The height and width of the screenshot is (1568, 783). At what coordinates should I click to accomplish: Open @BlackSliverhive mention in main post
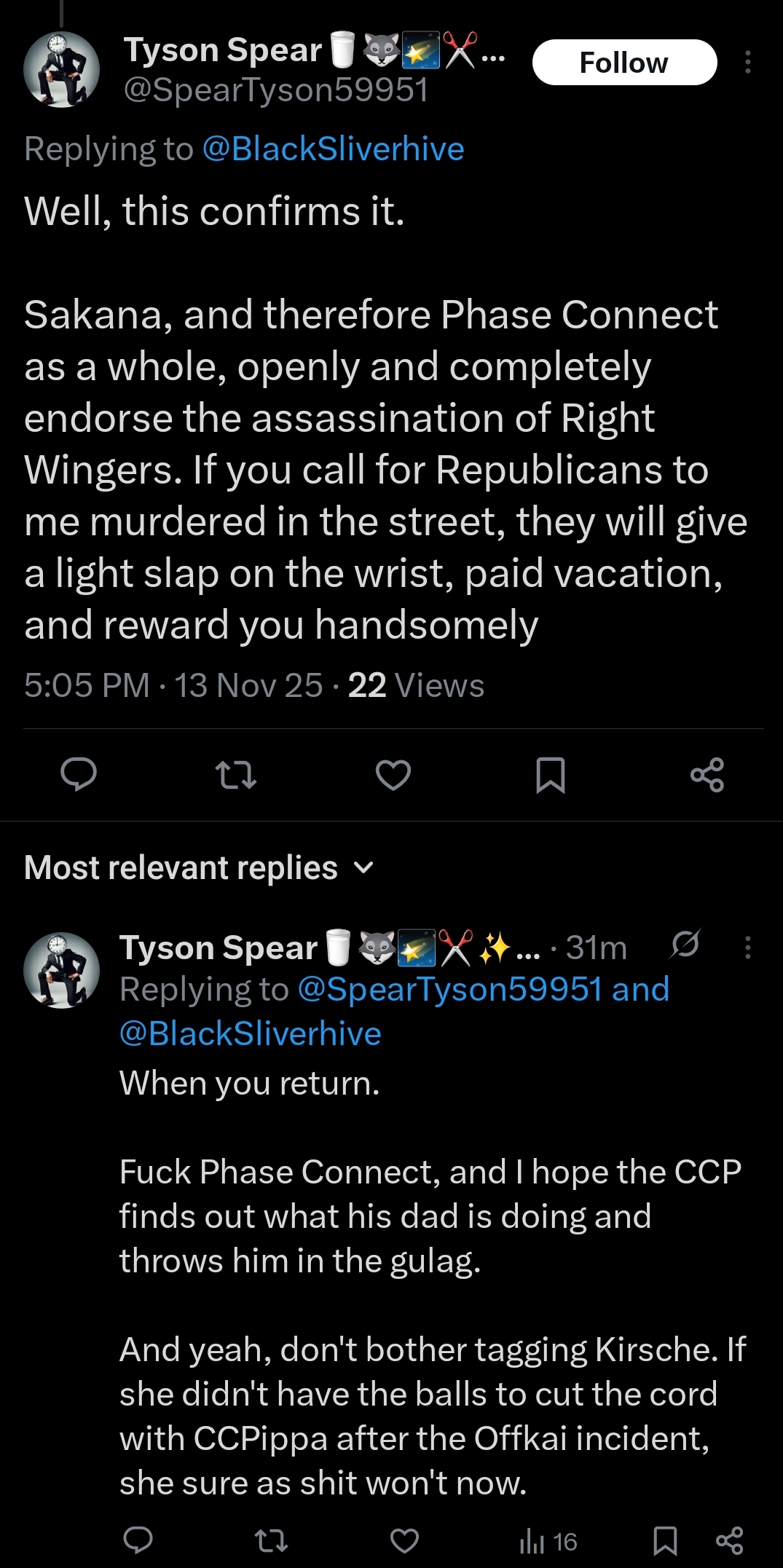point(333,149)
